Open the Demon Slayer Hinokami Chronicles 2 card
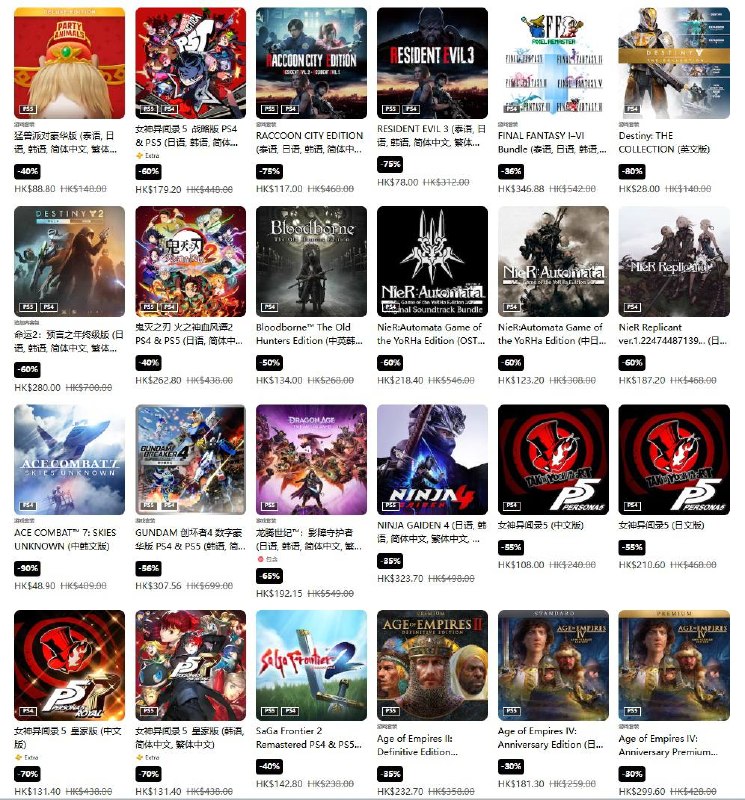 tap(190, 261)
